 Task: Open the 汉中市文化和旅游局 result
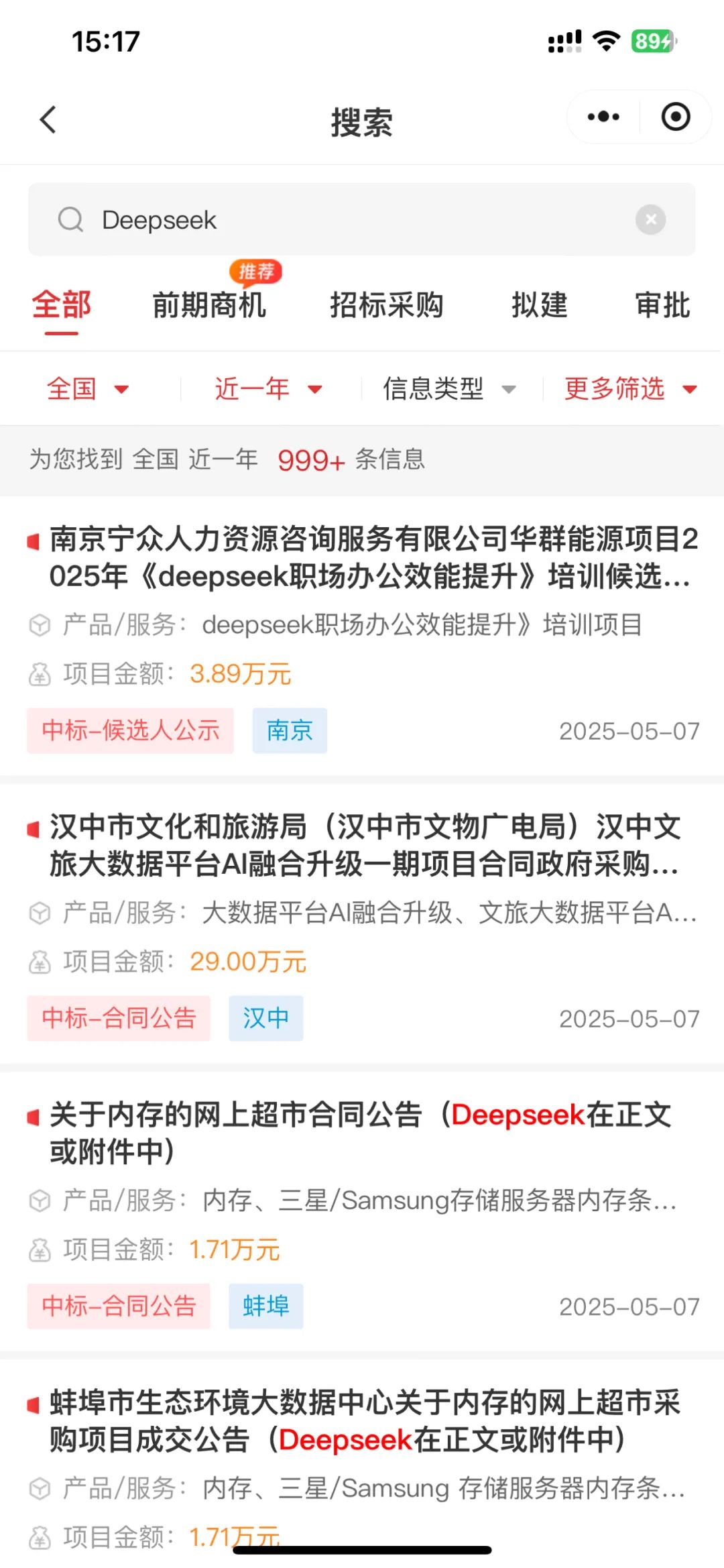click(x=362, y=924)
